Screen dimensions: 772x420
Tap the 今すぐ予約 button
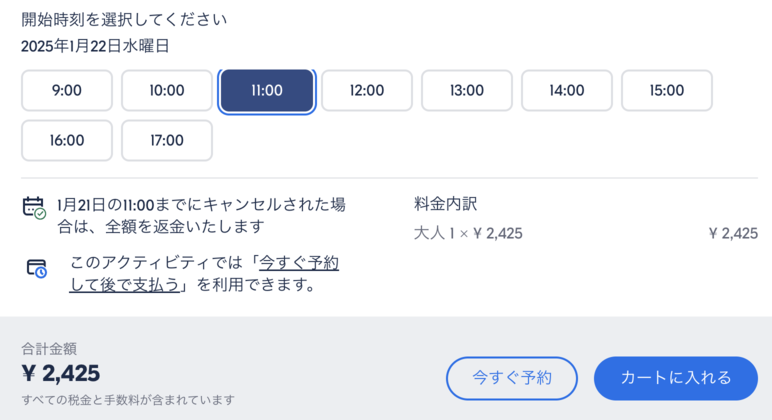(x=512, y=378)
